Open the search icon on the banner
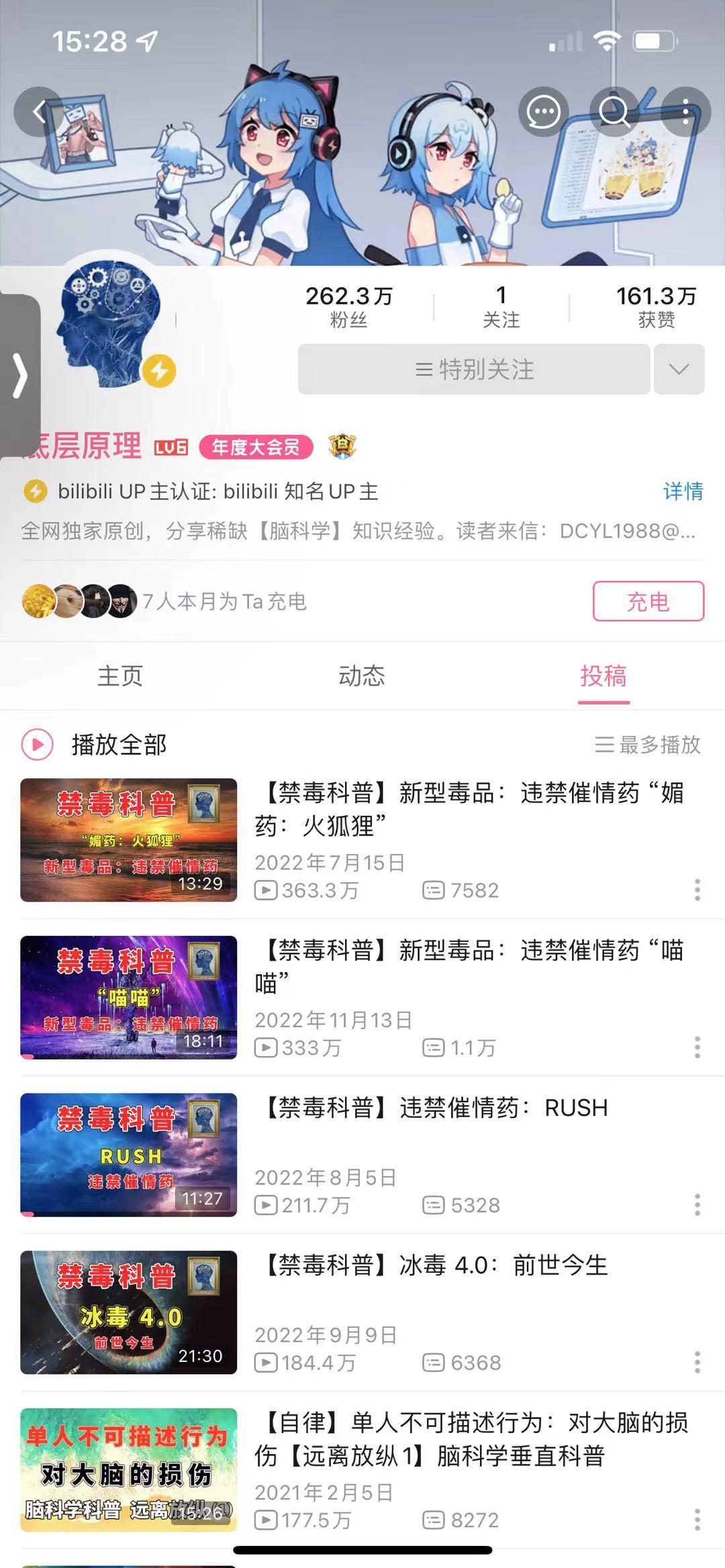Image resolution: width=725 pixels, height=1568 pixels. [x=614, y=113]
